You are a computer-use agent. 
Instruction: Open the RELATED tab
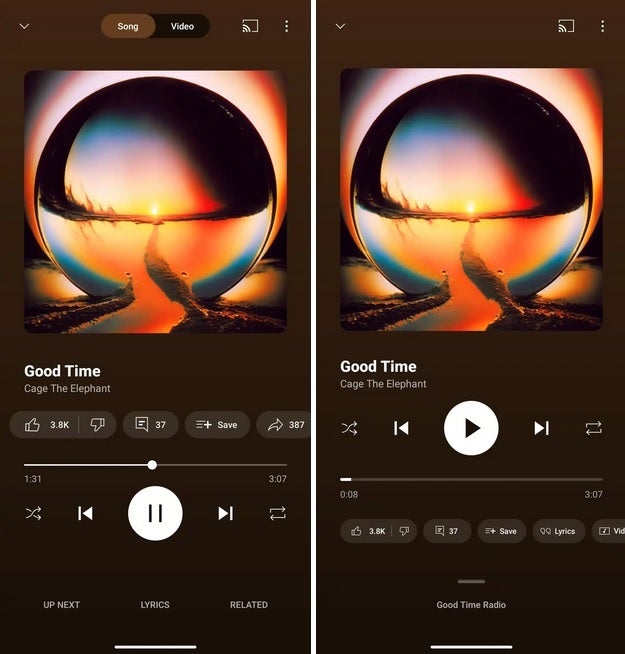point(249,605)
